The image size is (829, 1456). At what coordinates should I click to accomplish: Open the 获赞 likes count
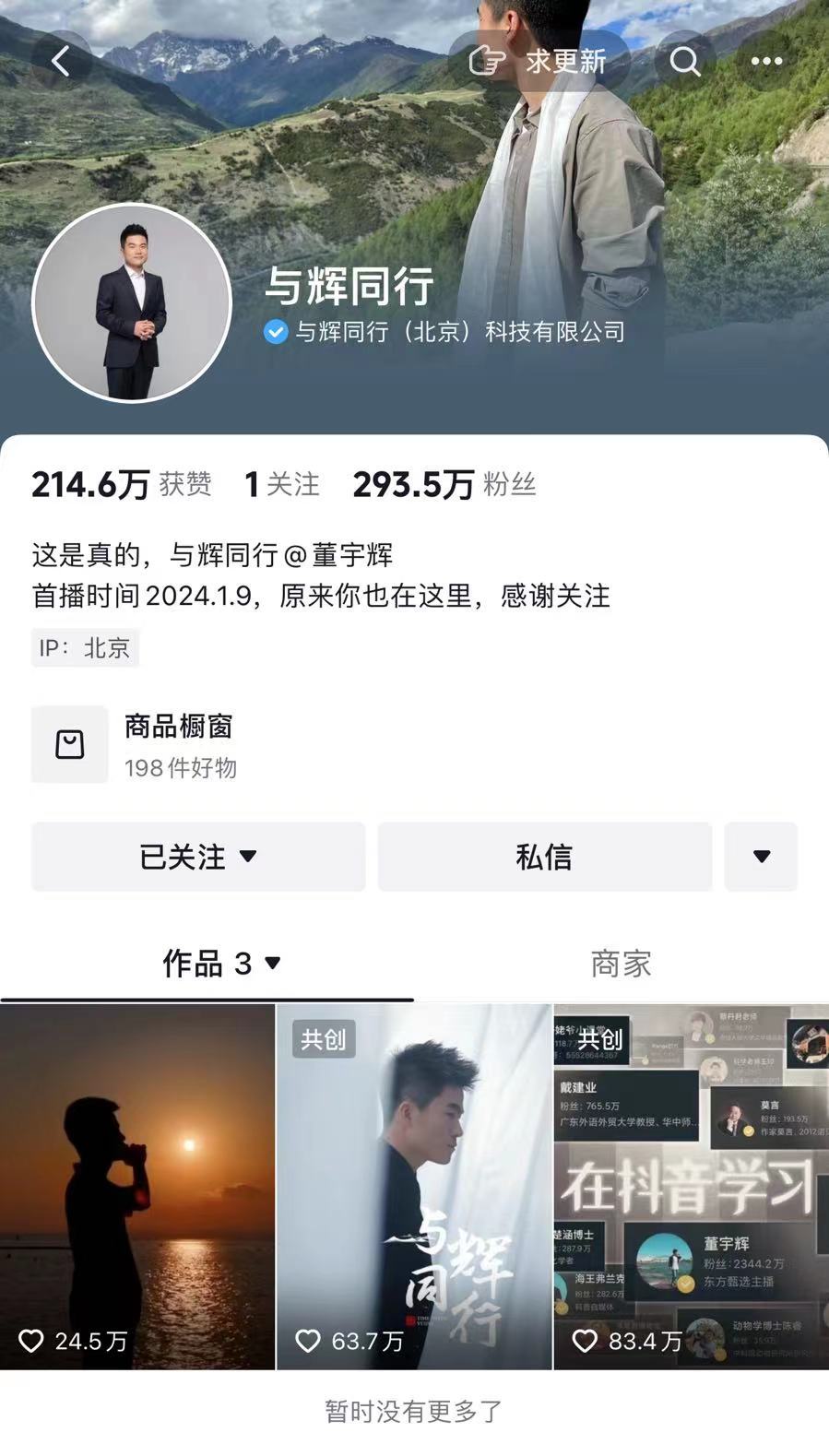point(122,484)
